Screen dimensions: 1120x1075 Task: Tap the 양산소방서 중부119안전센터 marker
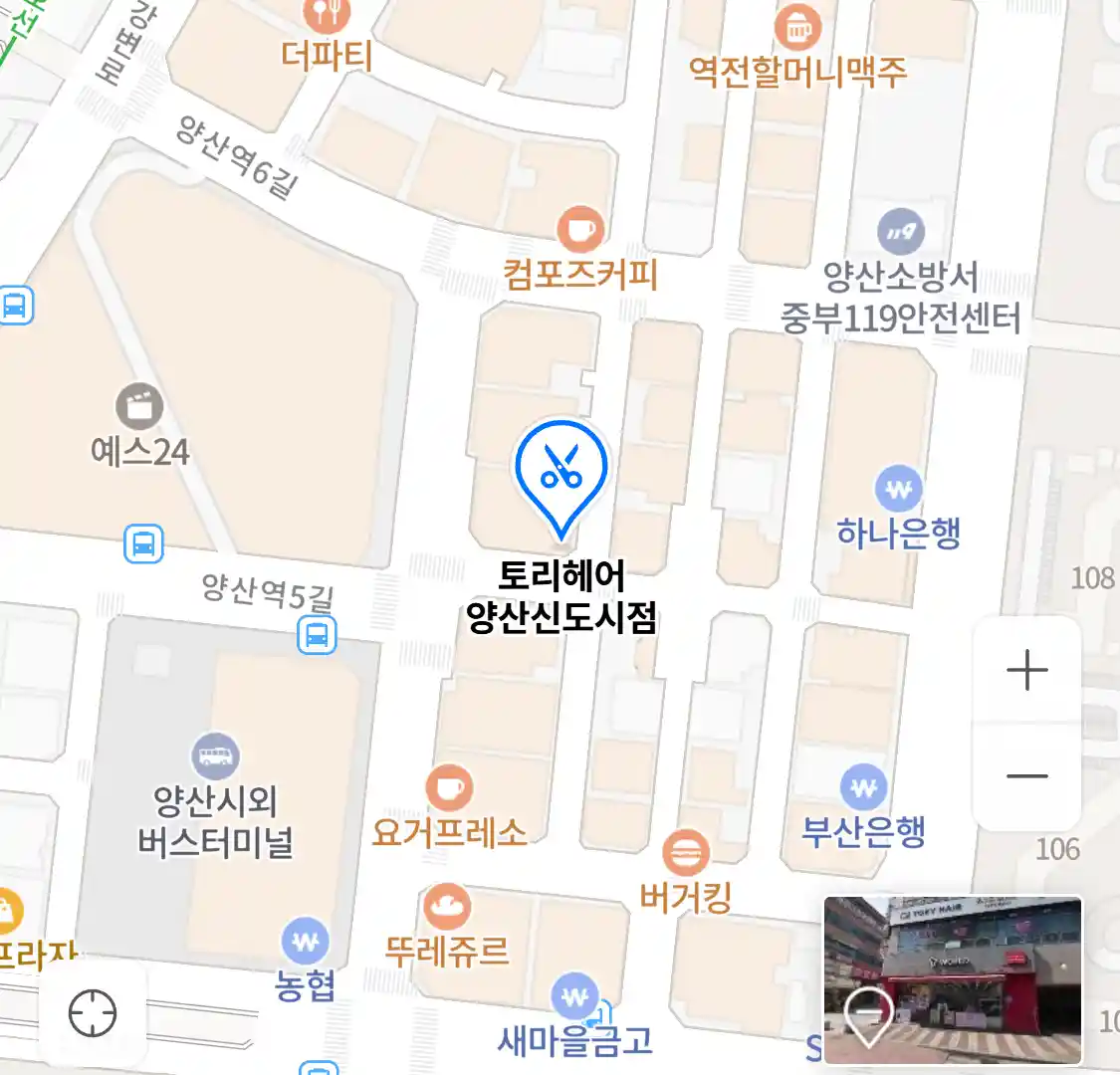[x=901, y=232]
